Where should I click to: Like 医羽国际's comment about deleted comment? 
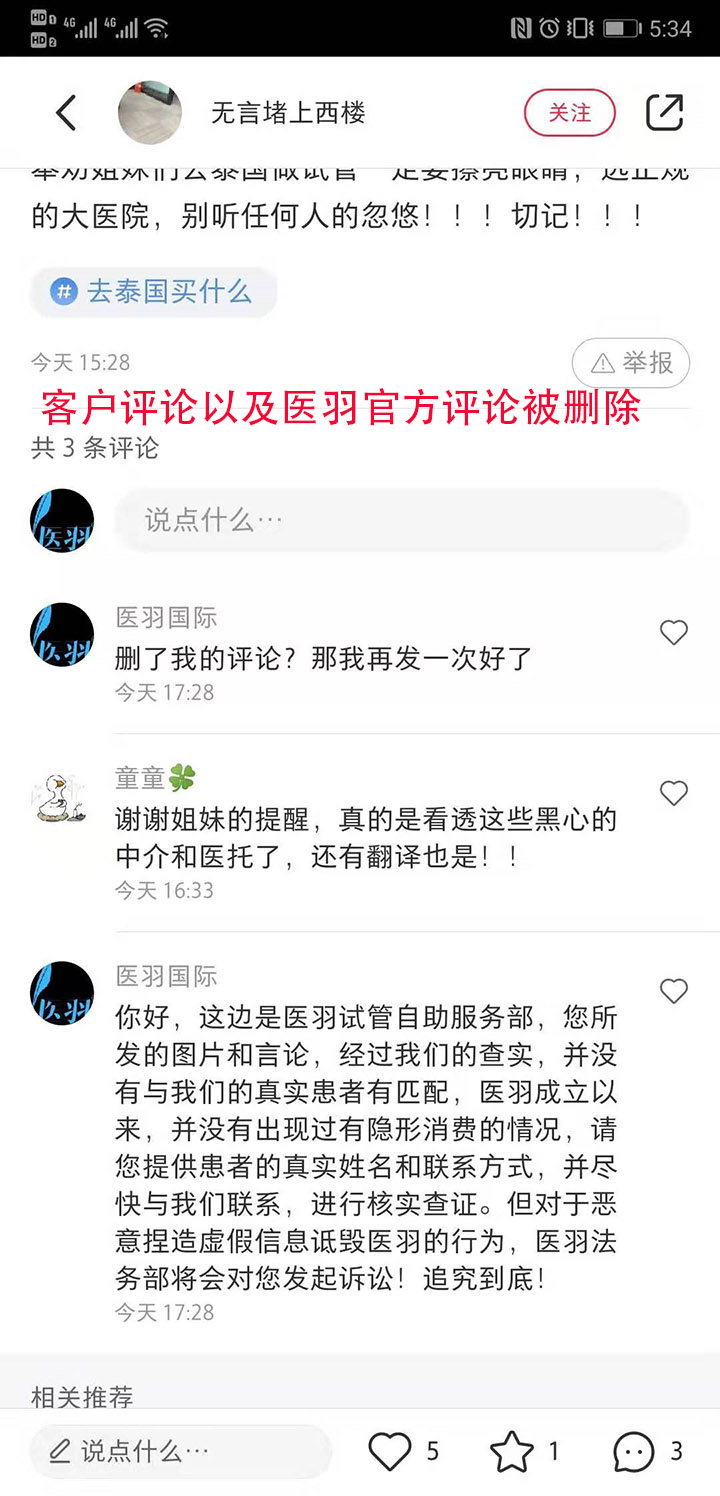point(674,632)
